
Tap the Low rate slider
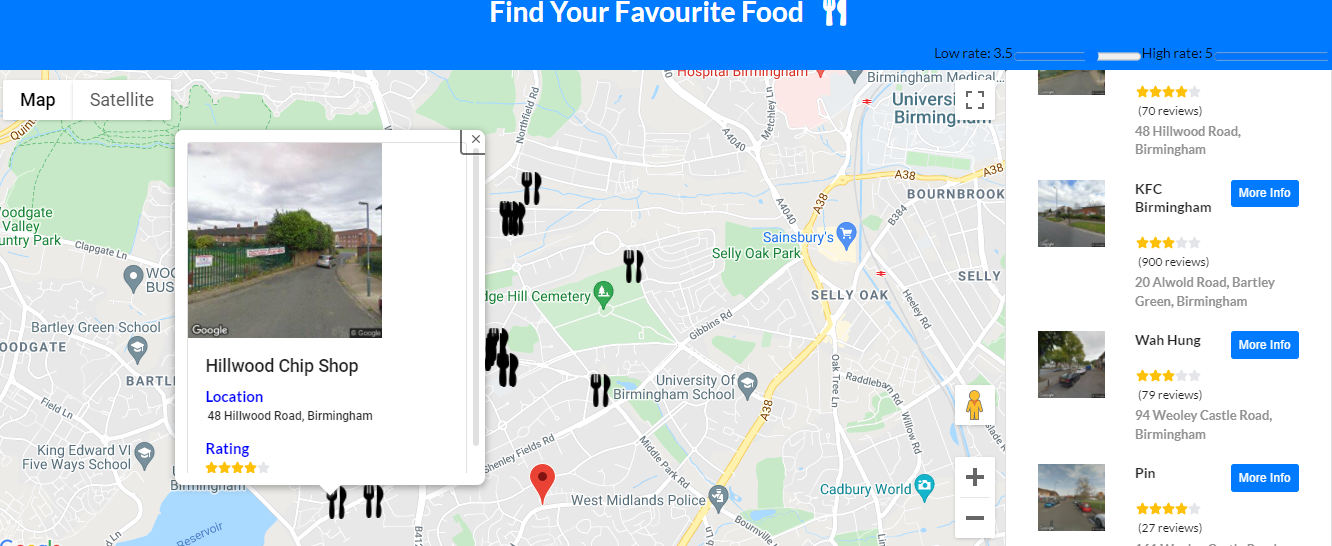coord(1049,54)
